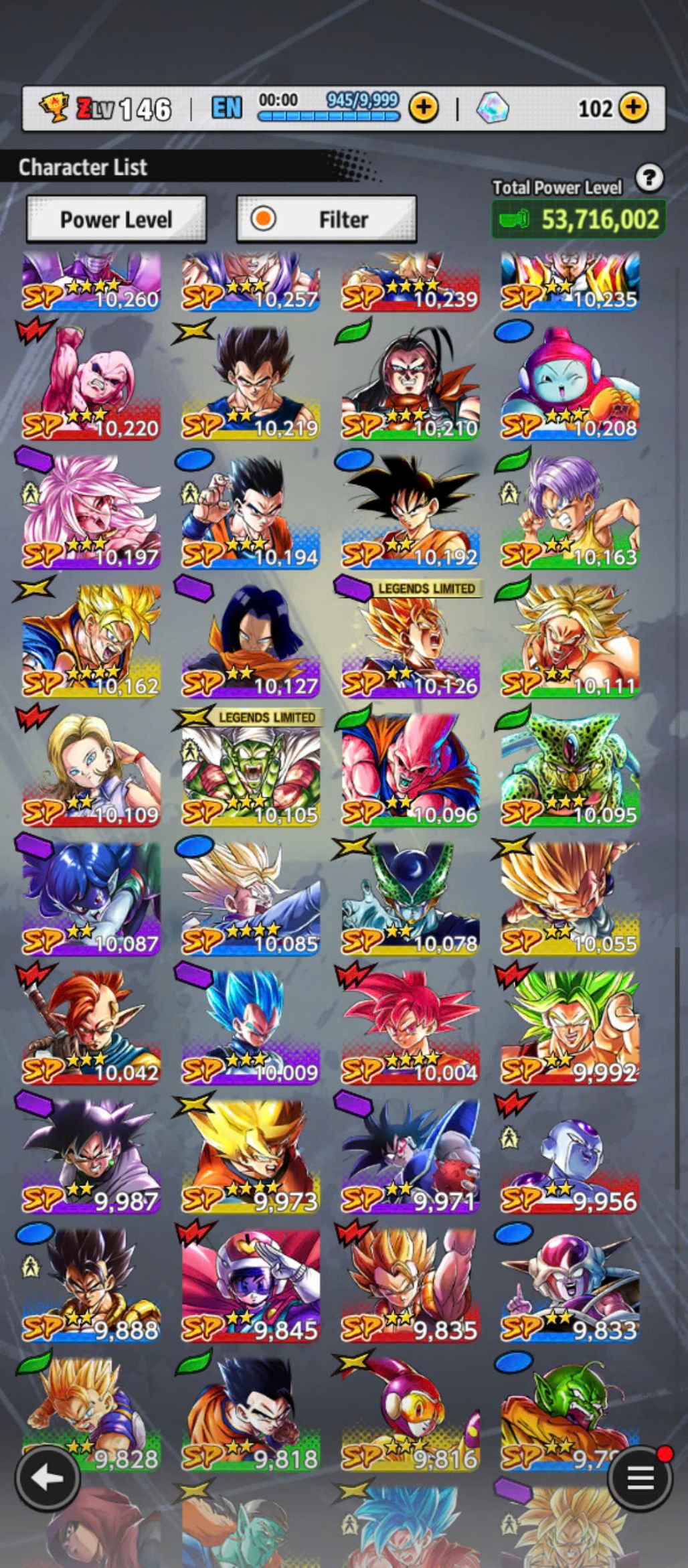Open the help question mark icon
Screen dimensions: 688x1568
coord(649,179)
